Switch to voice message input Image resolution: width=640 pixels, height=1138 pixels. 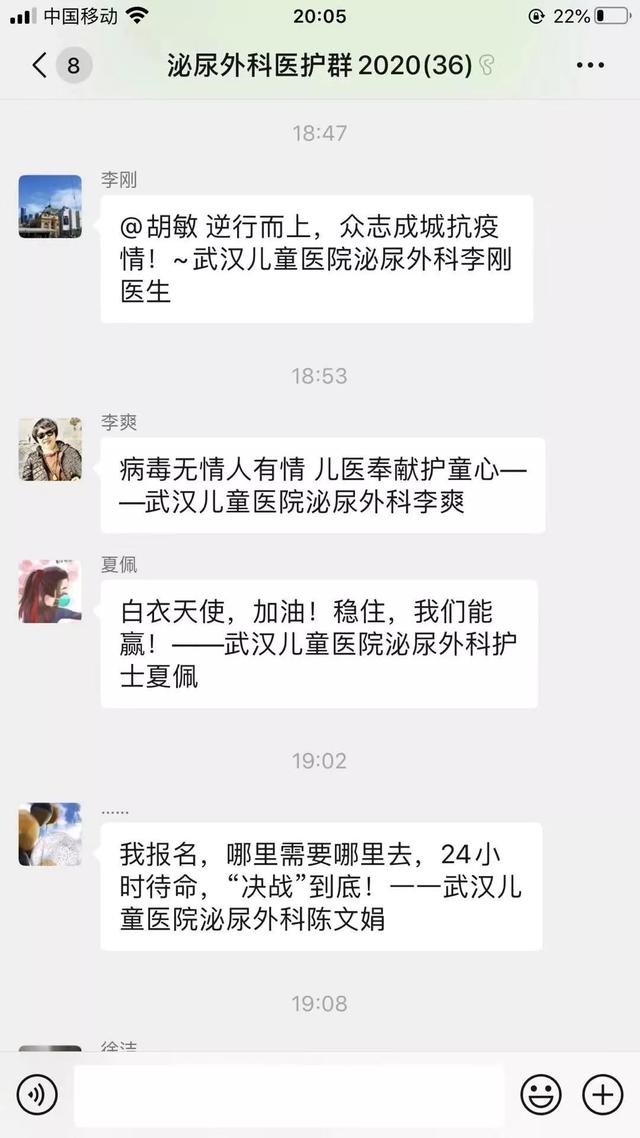[x=38, y=1096]
